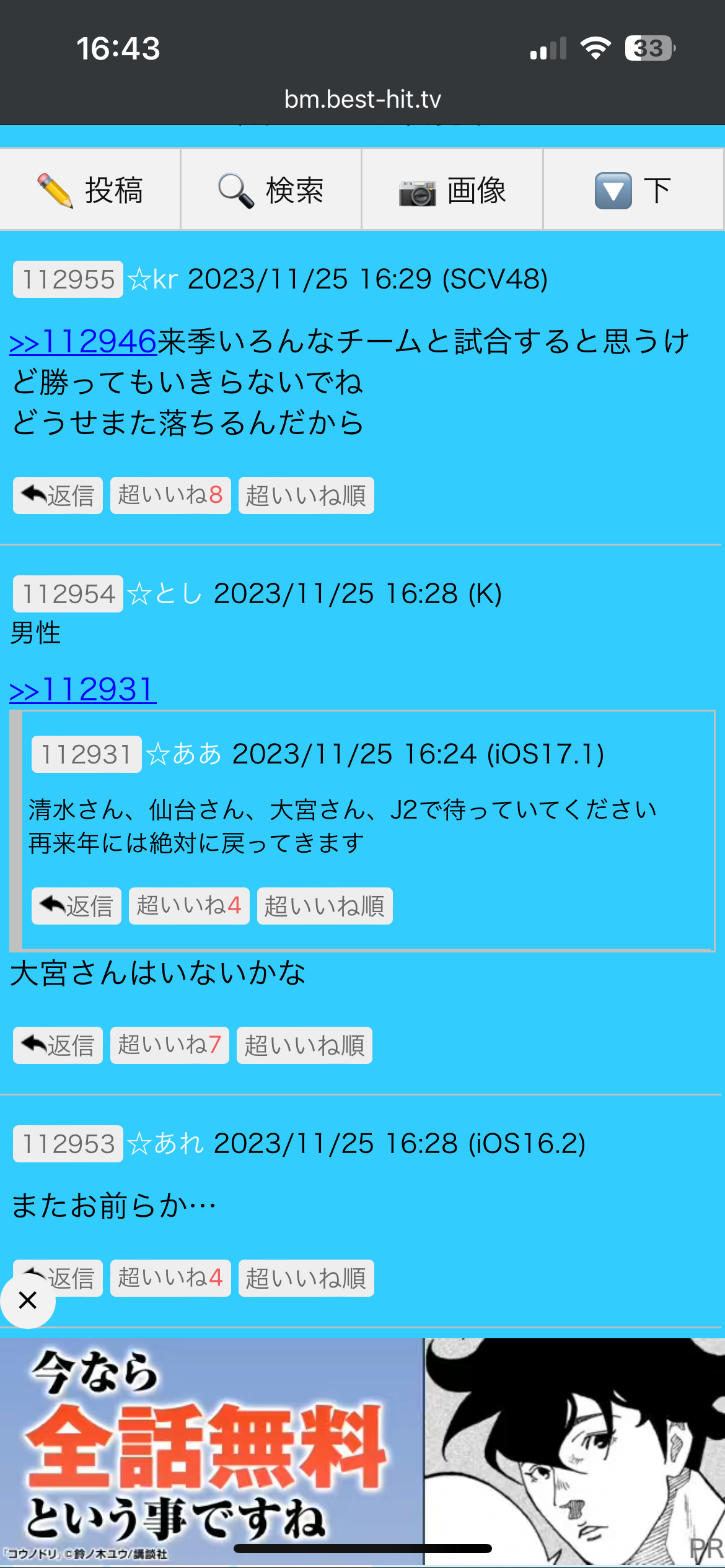This screenshot has width=725, height=1568.
Task: Tap 超いいね順 under post 112954
Action: click(x=304, y=1045)
